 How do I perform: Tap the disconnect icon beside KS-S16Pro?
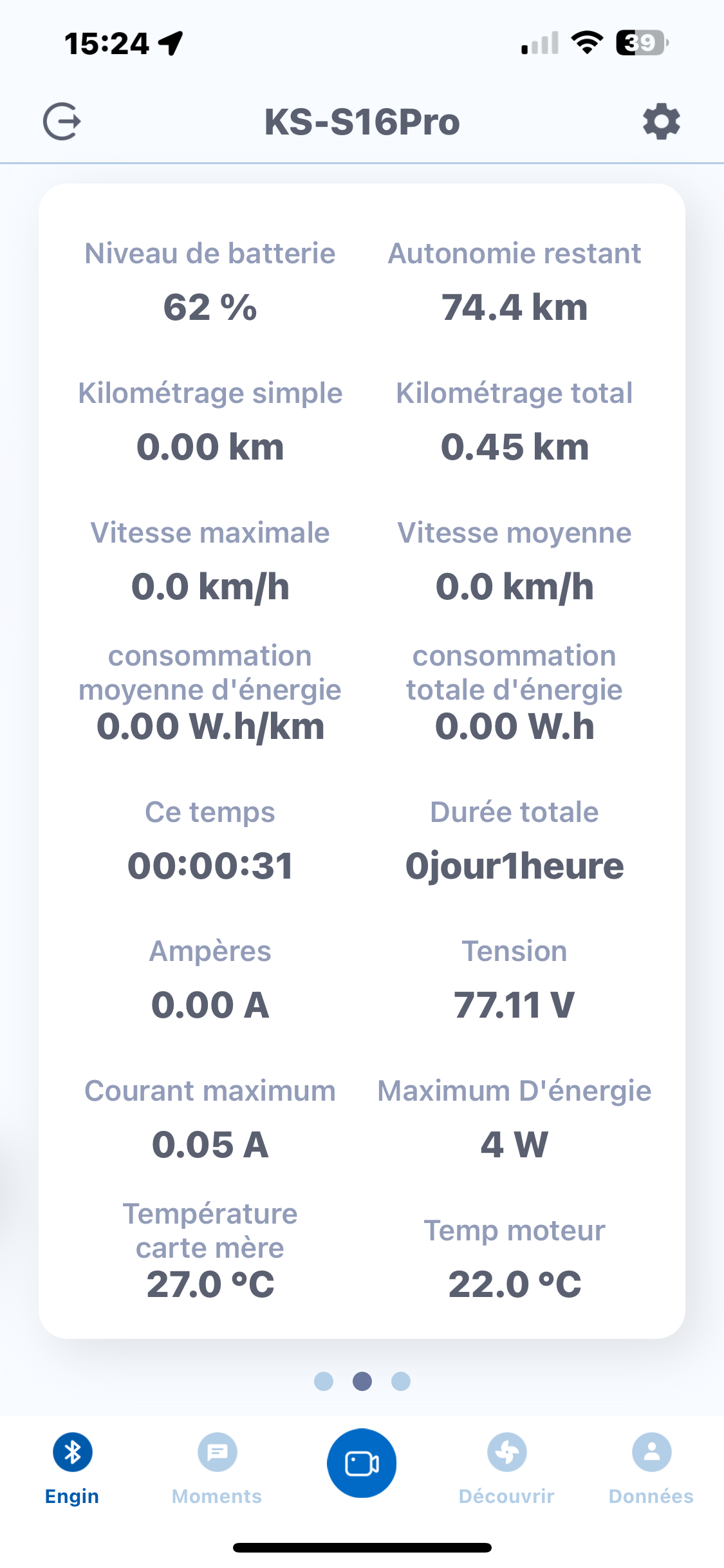(x=62, y=122)
